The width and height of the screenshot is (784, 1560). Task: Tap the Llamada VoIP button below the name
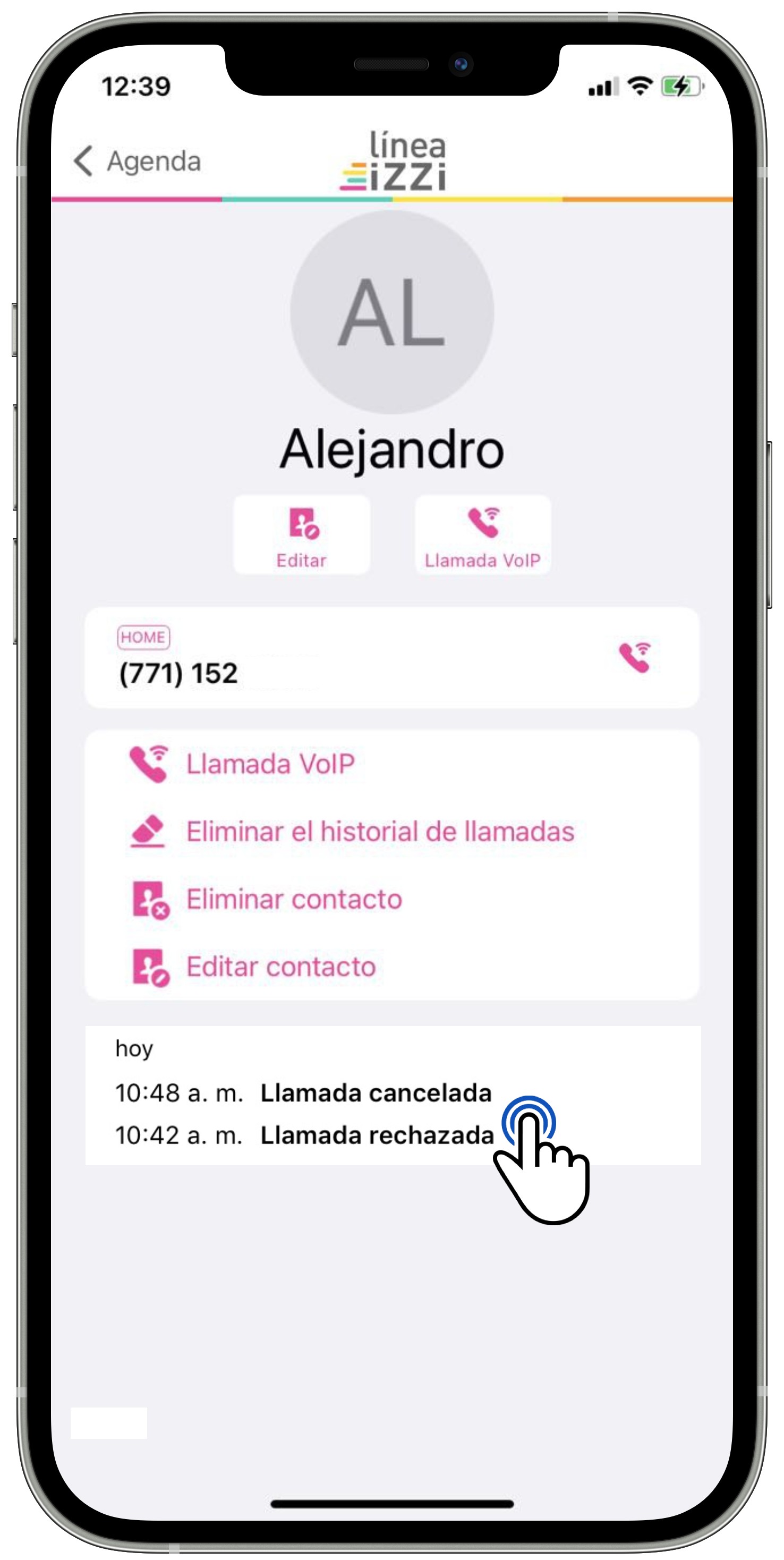[482, 535]
